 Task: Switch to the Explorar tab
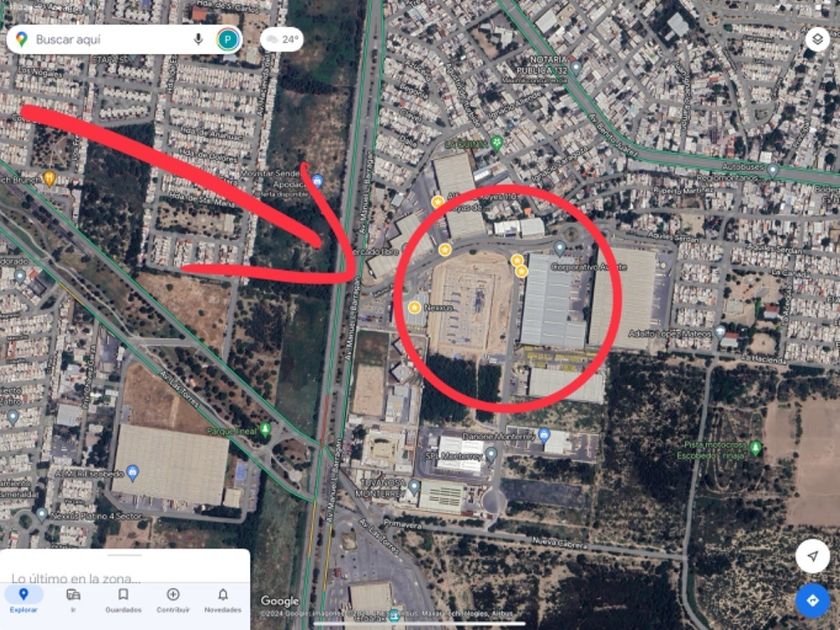[23, 599]
